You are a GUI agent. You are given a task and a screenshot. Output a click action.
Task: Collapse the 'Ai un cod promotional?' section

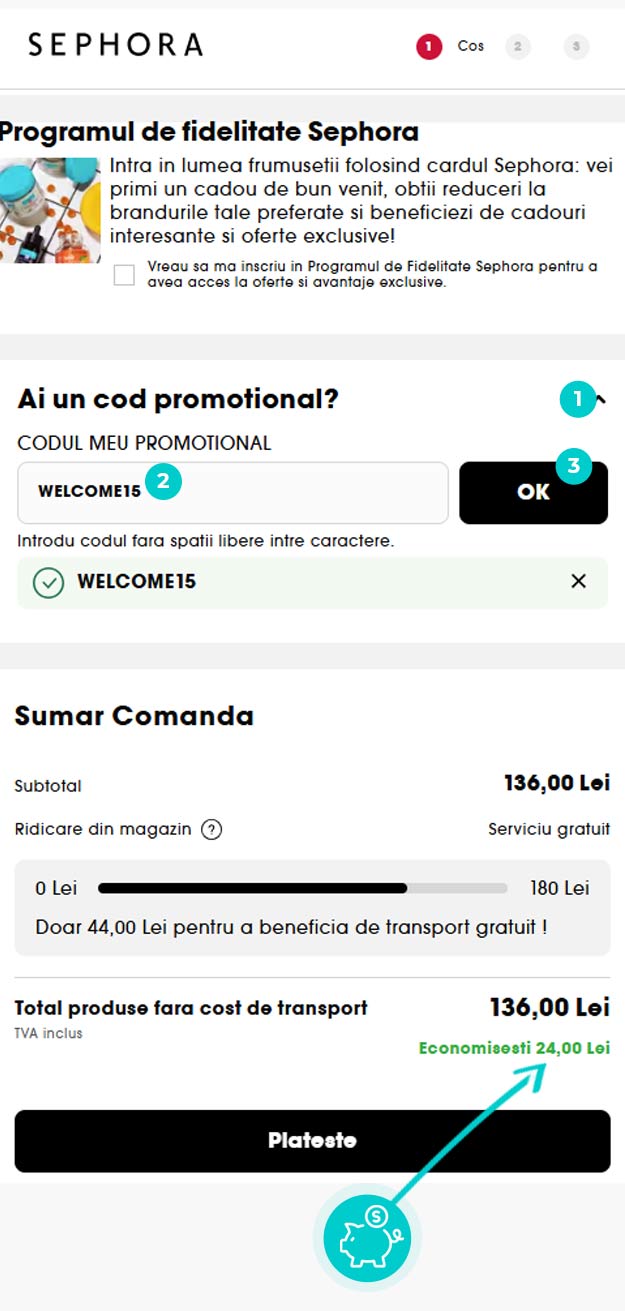[x=600, y=399]
